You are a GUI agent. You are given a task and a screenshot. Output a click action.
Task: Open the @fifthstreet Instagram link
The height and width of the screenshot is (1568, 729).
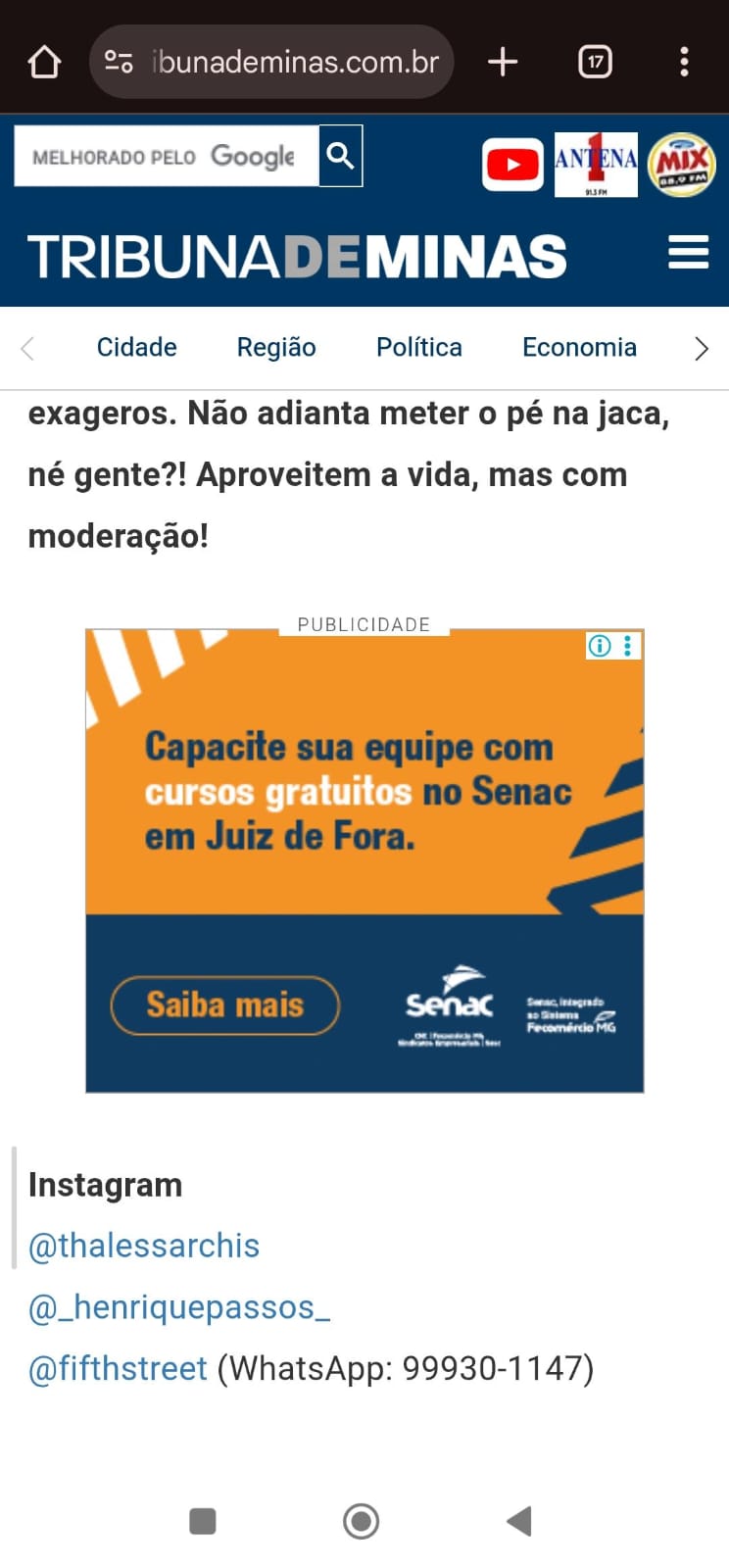point(118,1368)
